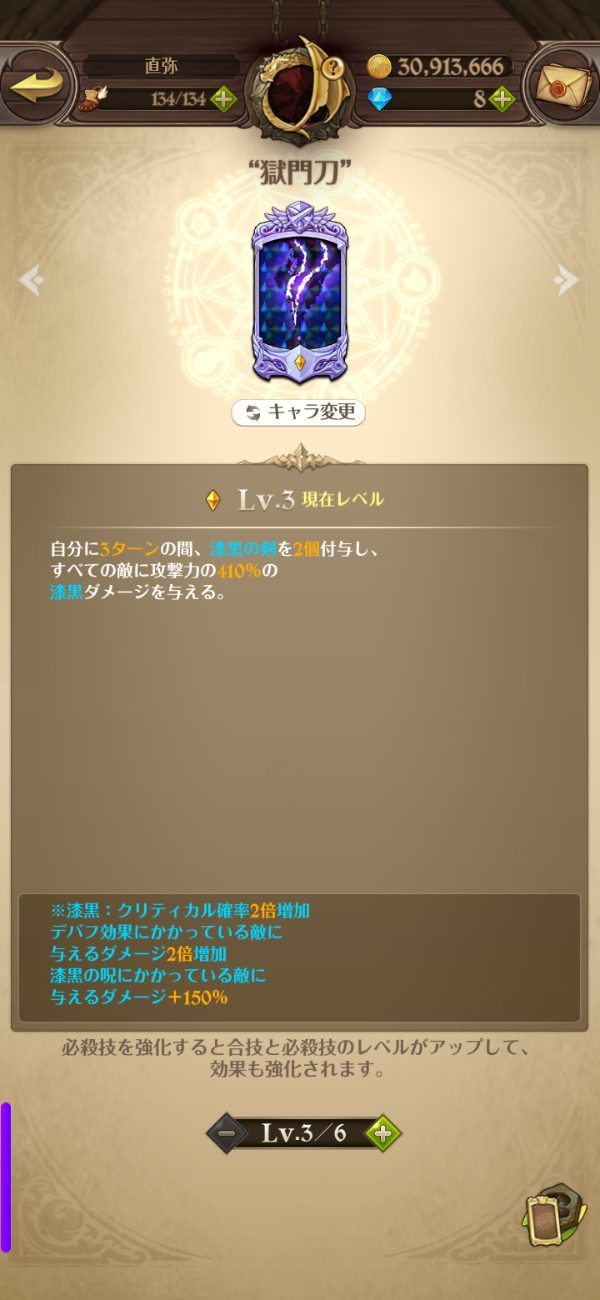Add gems with the green plus next to 8
The width and height of the screenshot is (600, 1300).
pos(501,99)
